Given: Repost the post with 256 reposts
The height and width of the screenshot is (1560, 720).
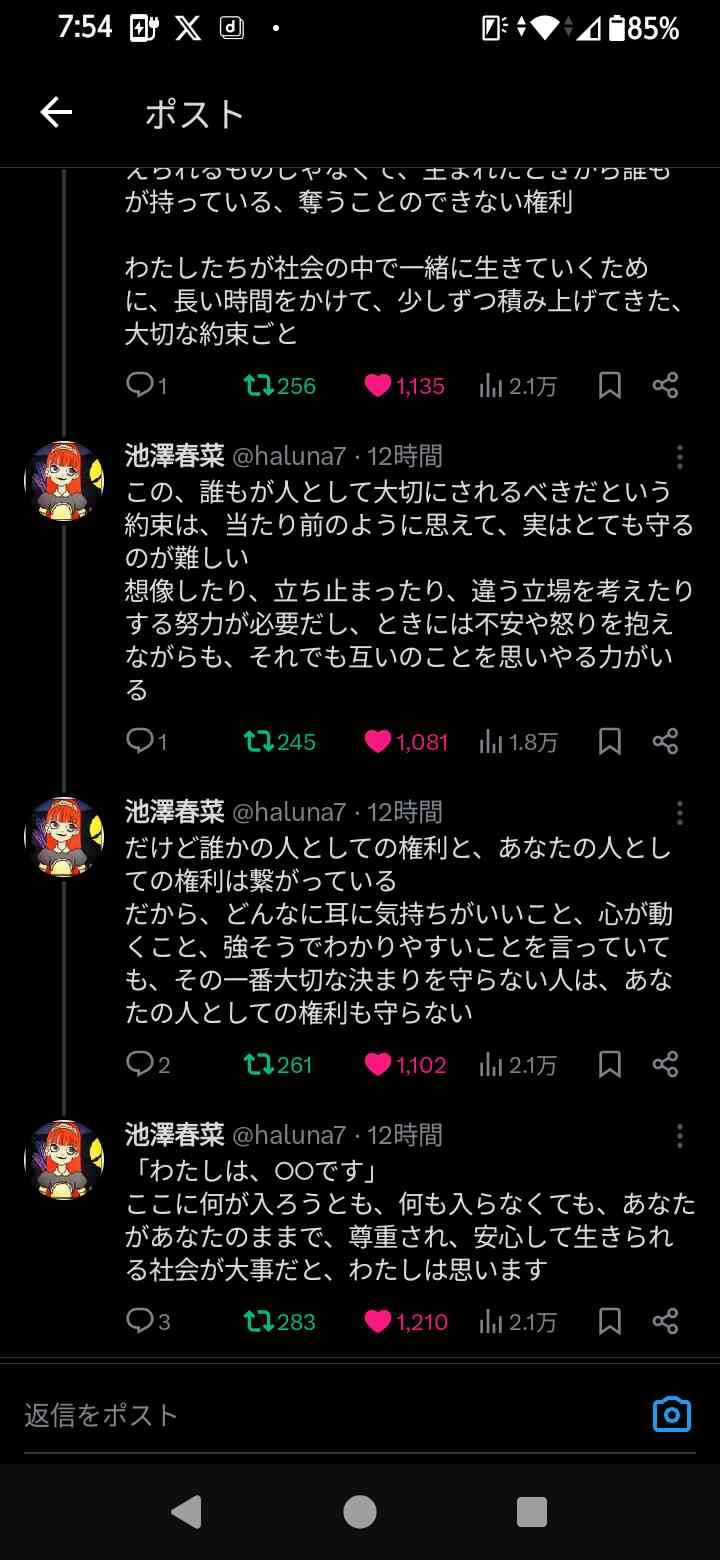Looking at the screenshot, I should point(260,386).
